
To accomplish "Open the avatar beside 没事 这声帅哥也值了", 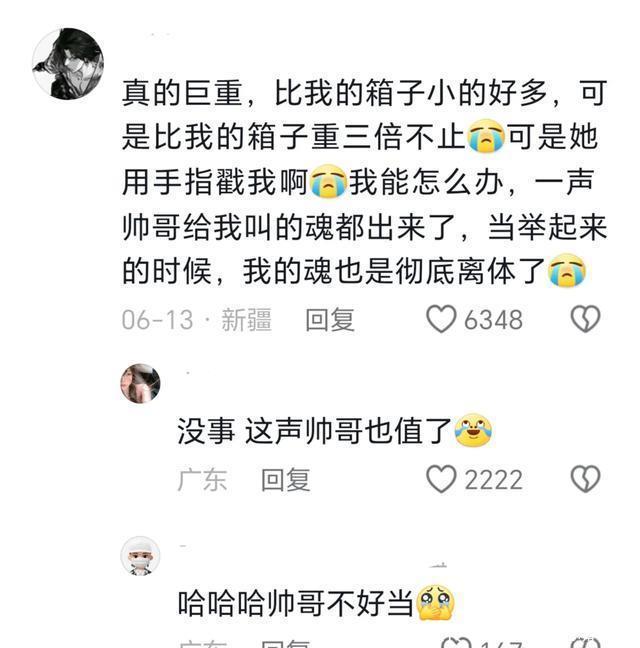I will point(141,384).
